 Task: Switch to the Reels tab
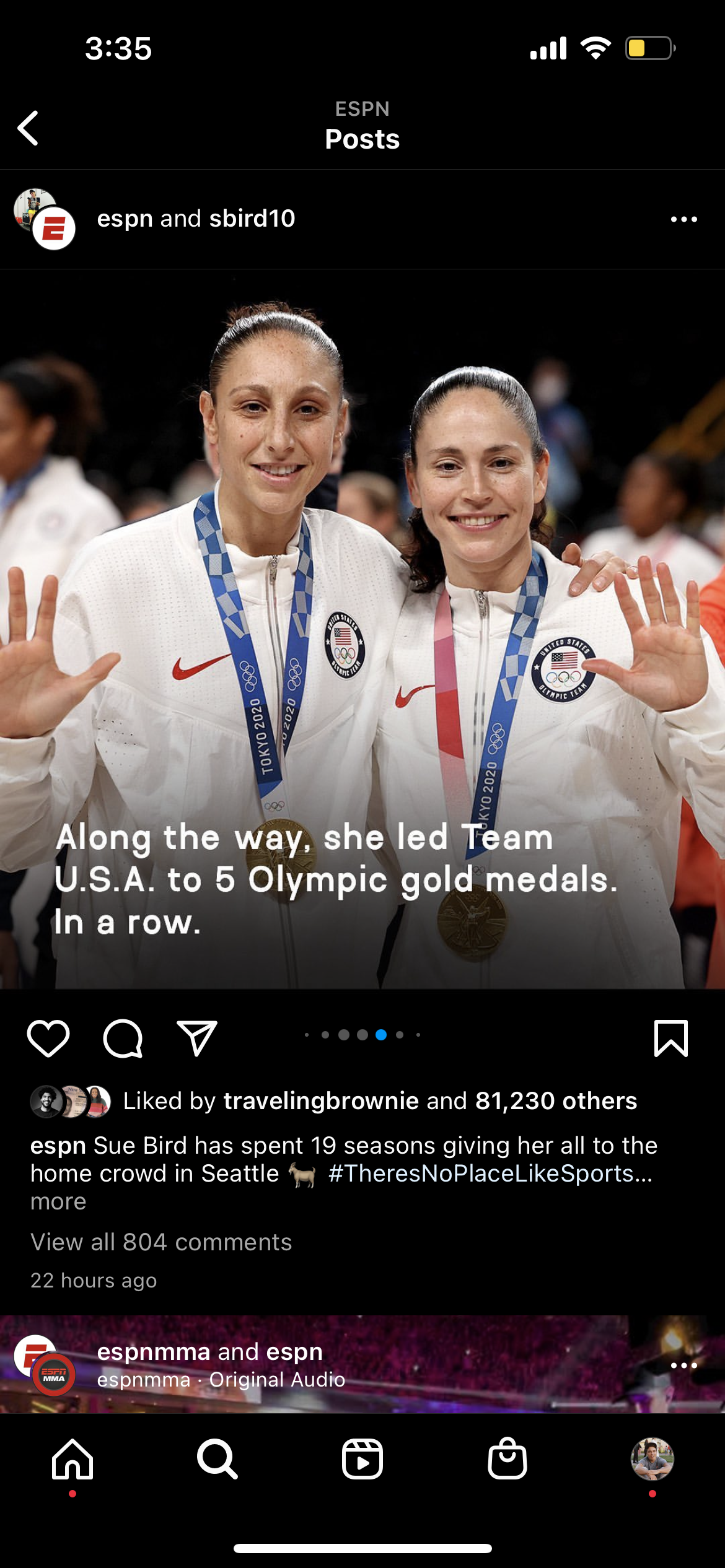362,1459
